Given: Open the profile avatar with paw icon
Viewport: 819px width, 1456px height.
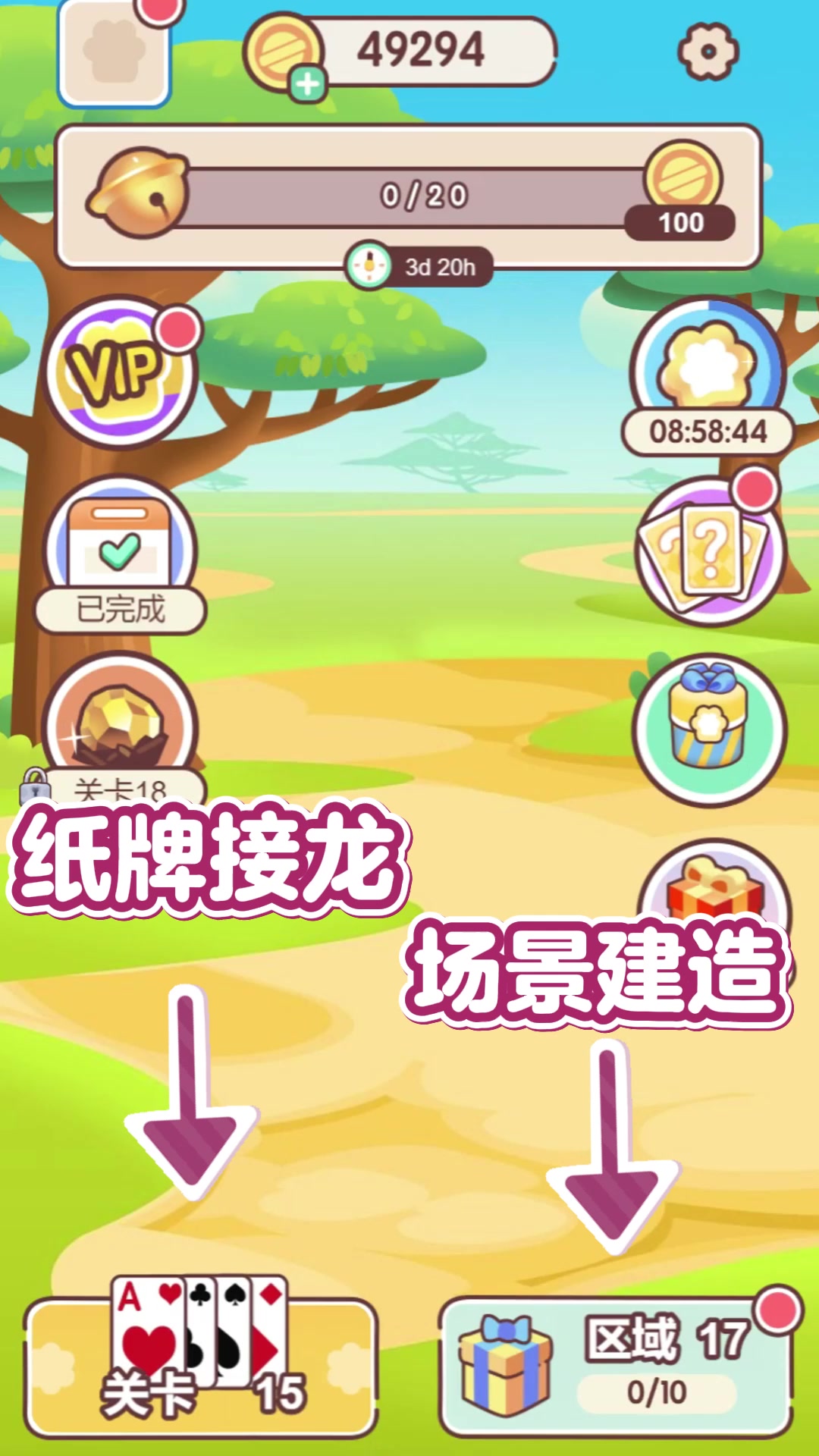Looking at the screenshot, I should (115, 52).
